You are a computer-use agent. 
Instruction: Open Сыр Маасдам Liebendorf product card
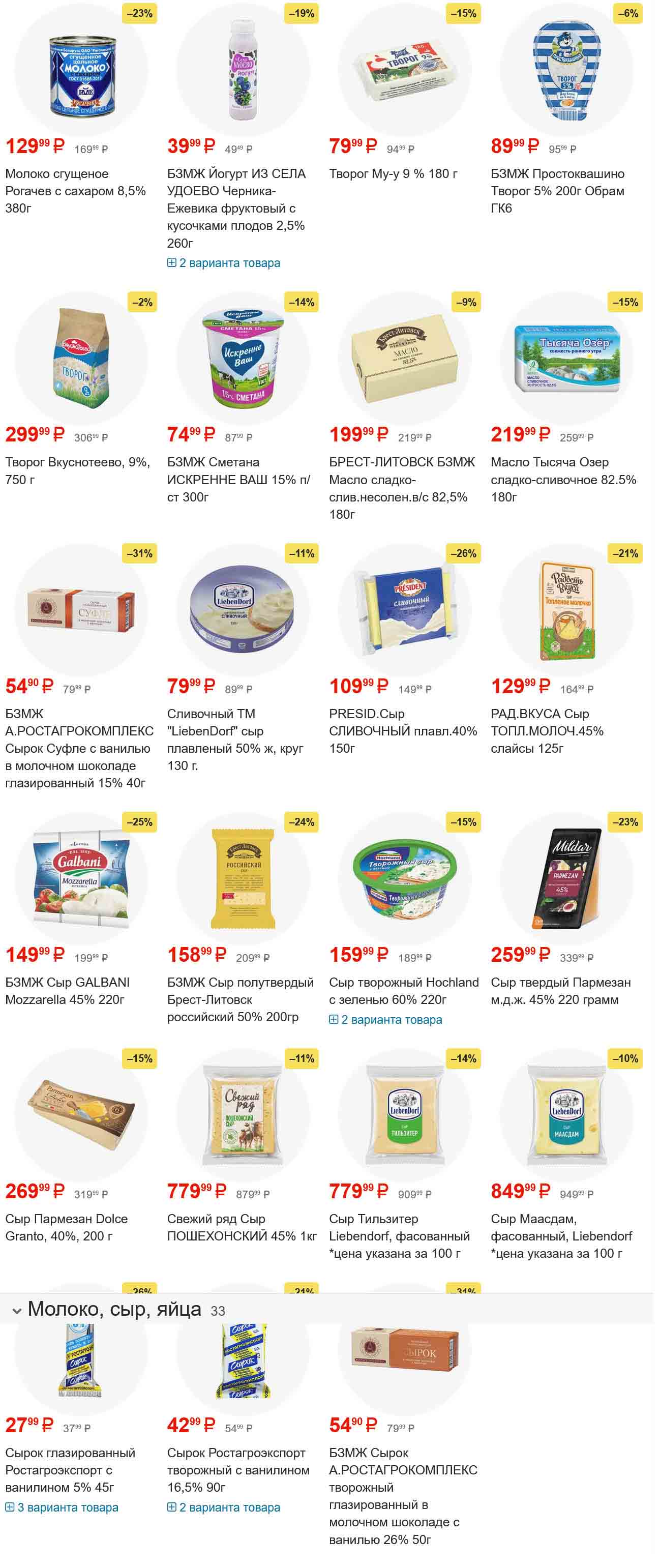[561, 1236]
